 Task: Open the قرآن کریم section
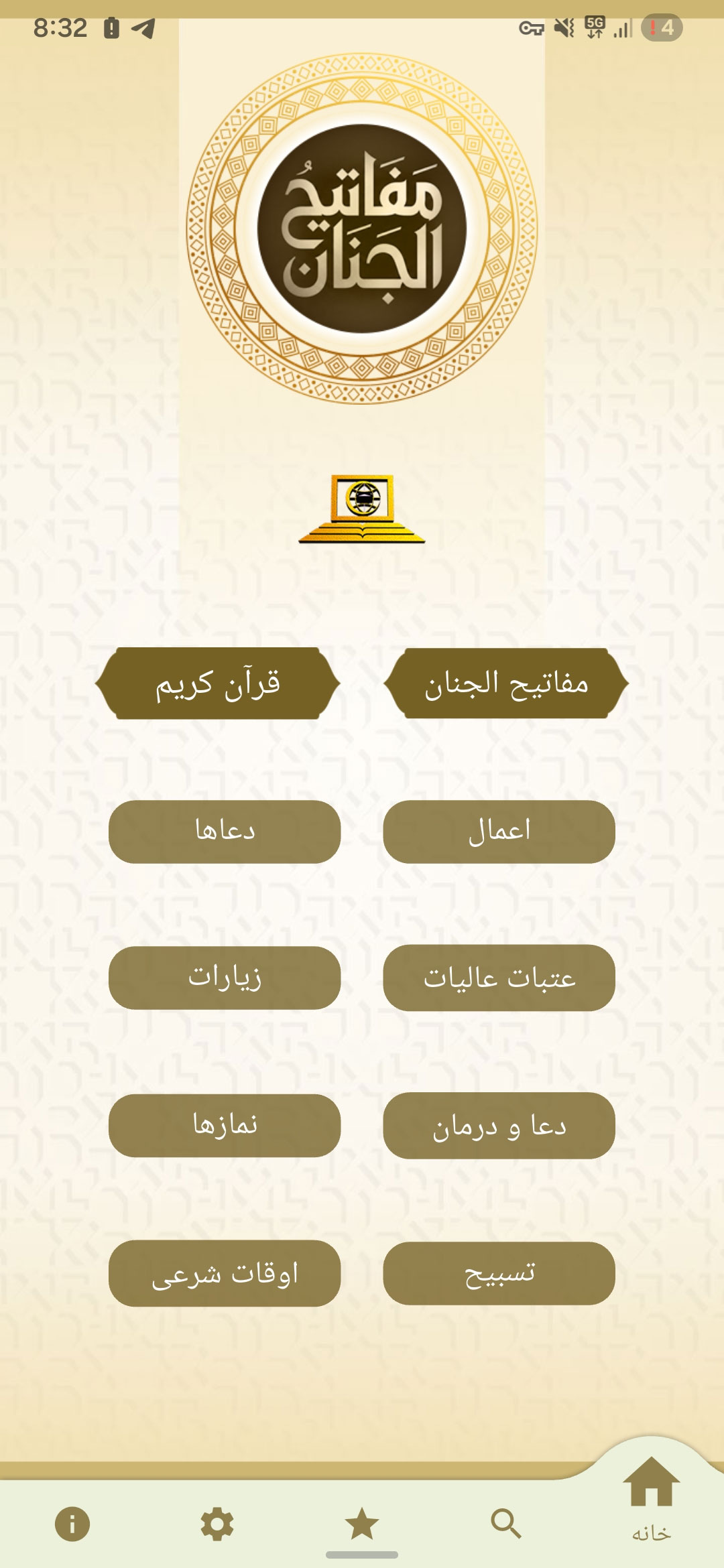pos(218,683)
